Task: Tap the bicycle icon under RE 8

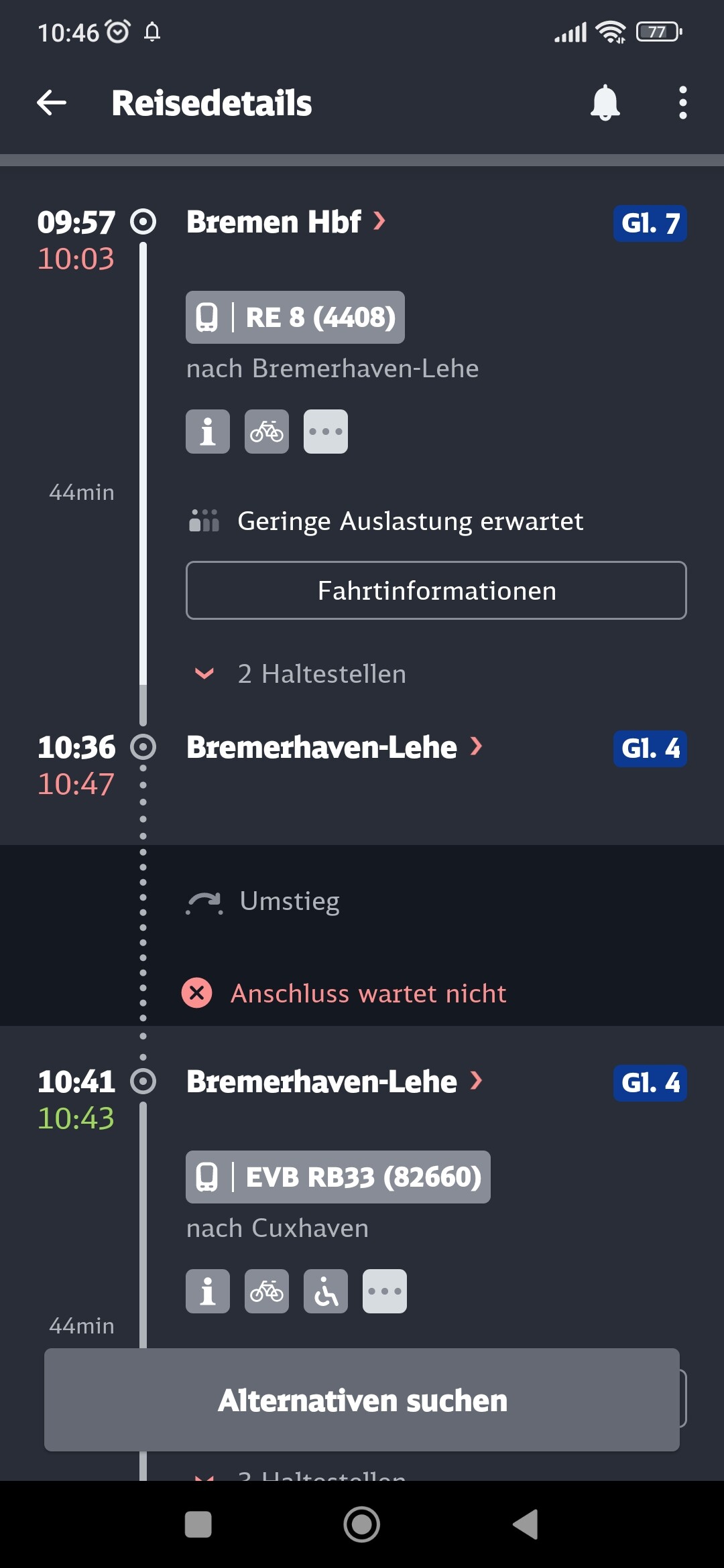Action: (x=267, y=432)
